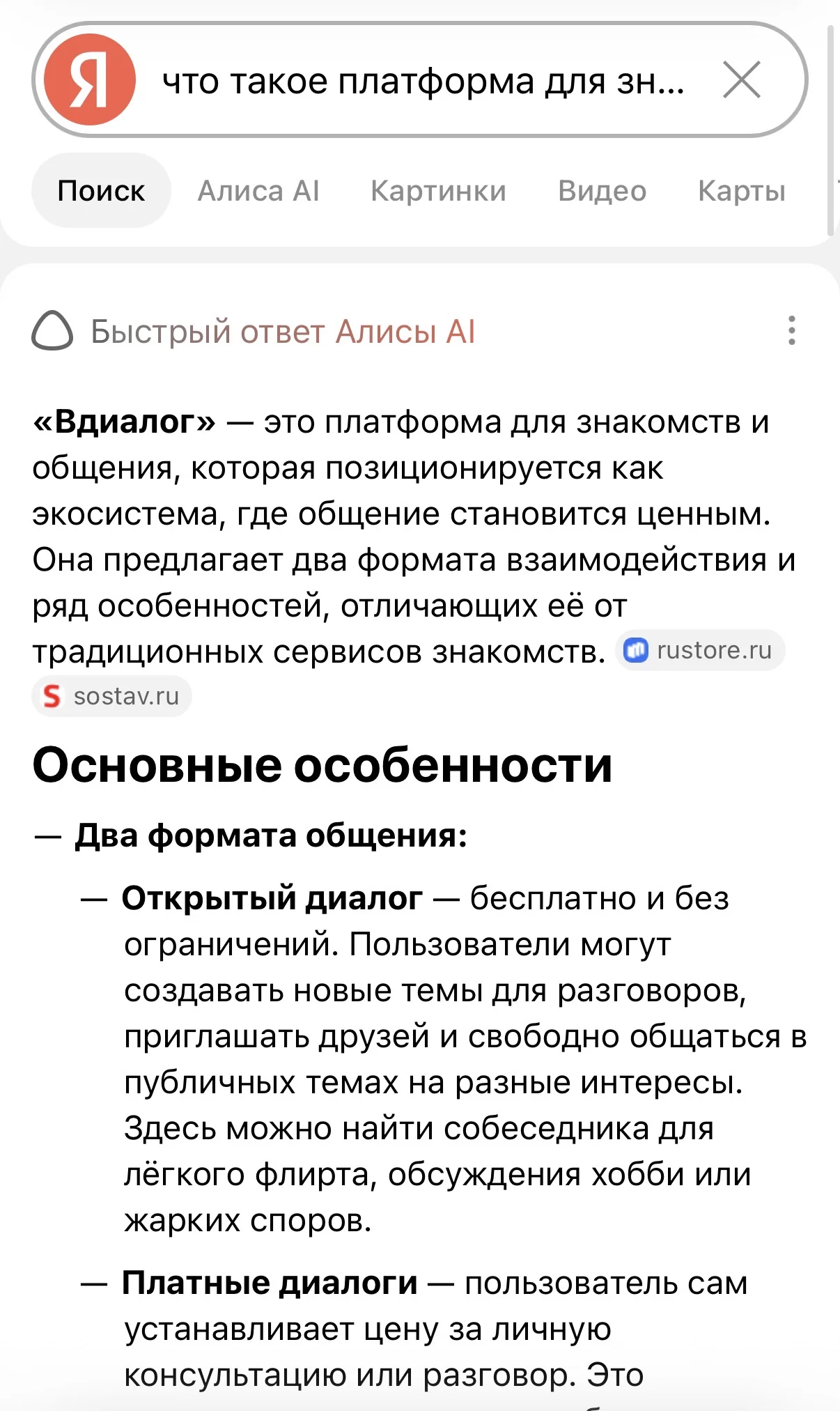Open the sostav.ru source link
This screenshot has width=840, height=1411.
(x=111, y=695)
